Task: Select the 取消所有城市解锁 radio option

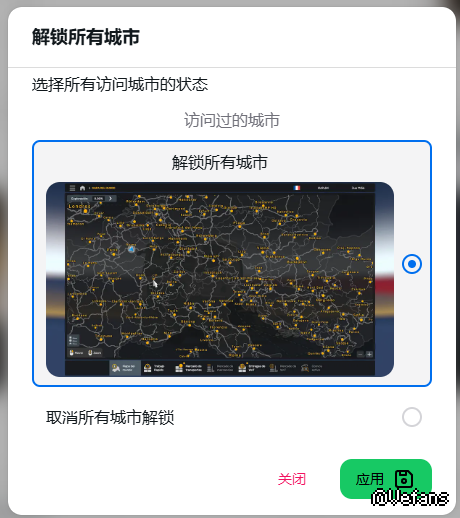Action: [412, 417]
